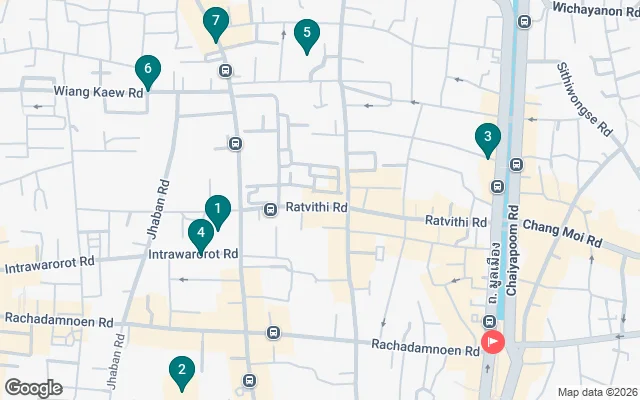Image resolution: width=640 pixels, height=400 pixels.
Task: Tap the red flag marker
Action: click(x=494, y=343)
